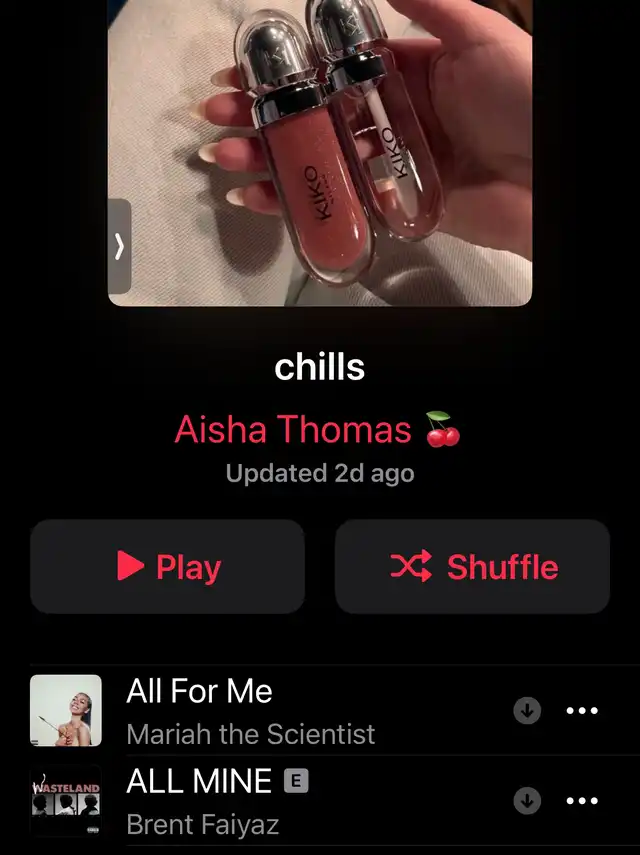Download the song All For Me
The width and height of the screenshot is (640, 855).
point(527,711)
